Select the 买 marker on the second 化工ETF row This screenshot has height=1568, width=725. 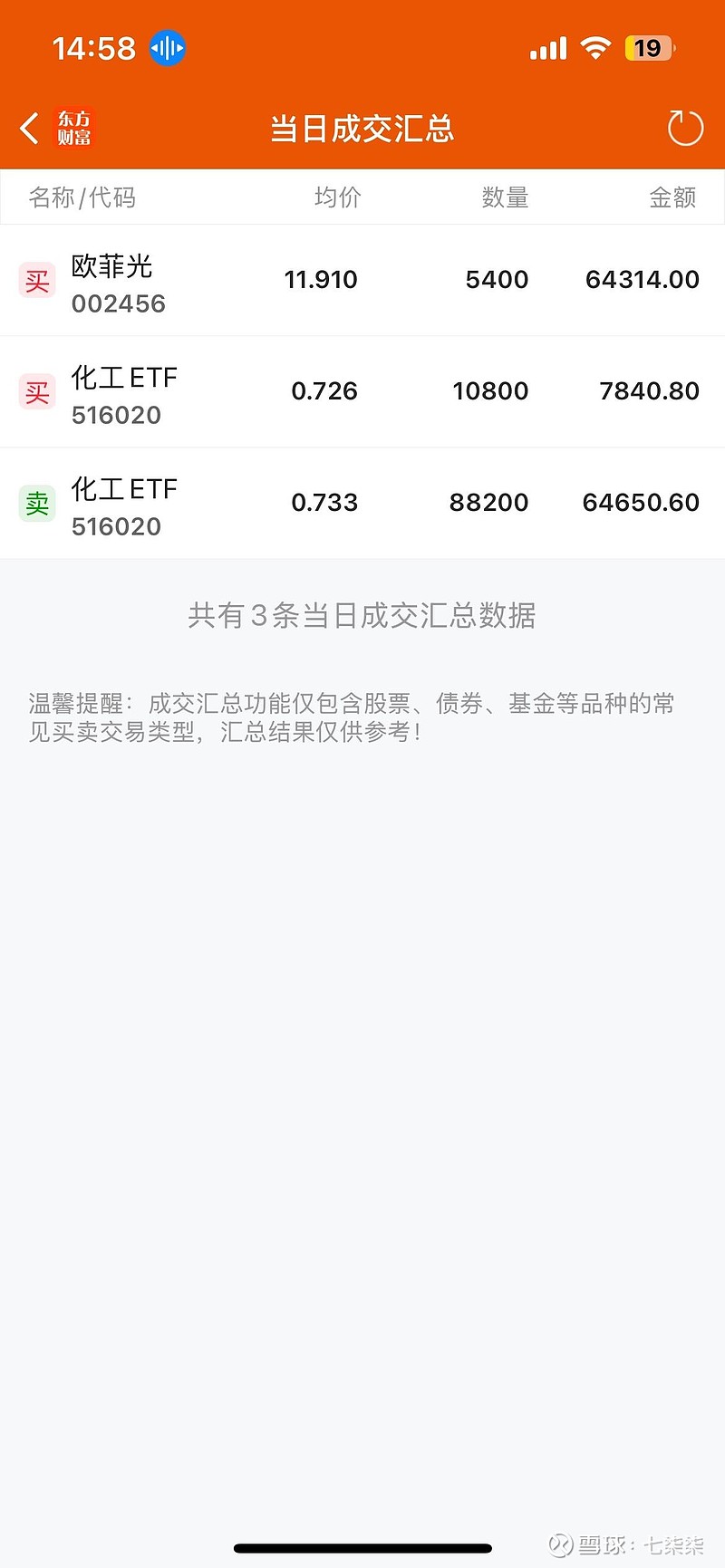(x=36, y=392)
